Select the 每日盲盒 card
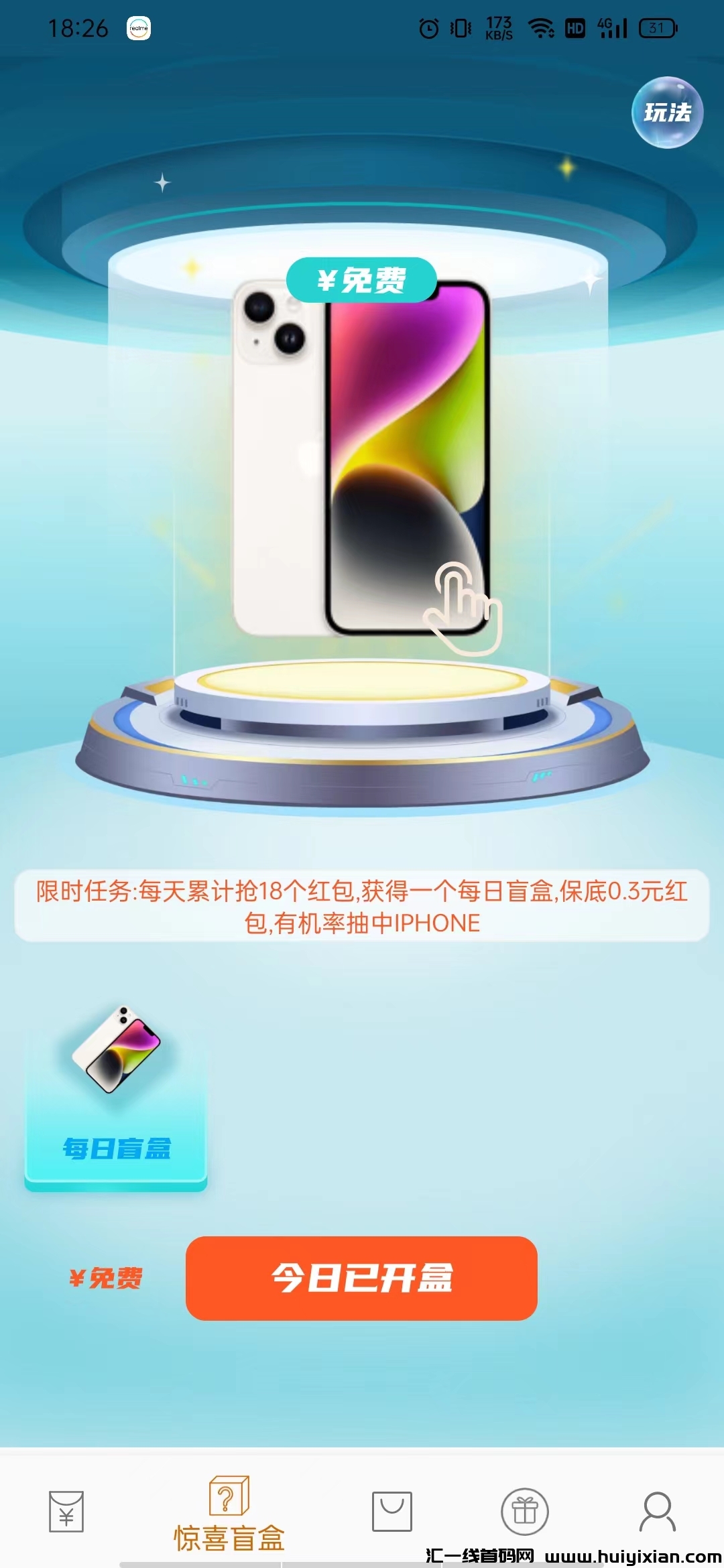The height and width of the screenshot is (1568, 724). (x=116, y=1098)
